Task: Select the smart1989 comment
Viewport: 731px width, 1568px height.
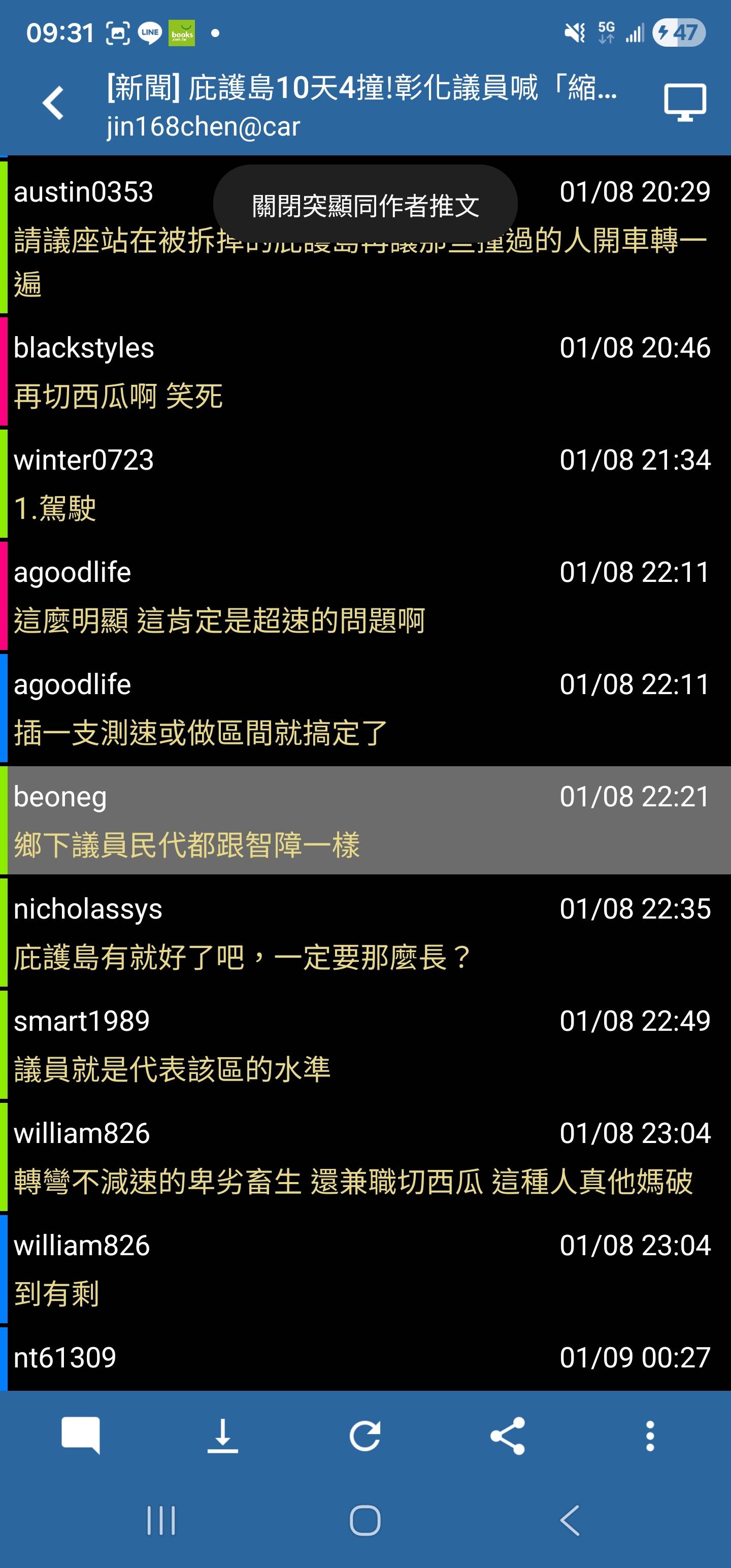Action: (365, 1044)
